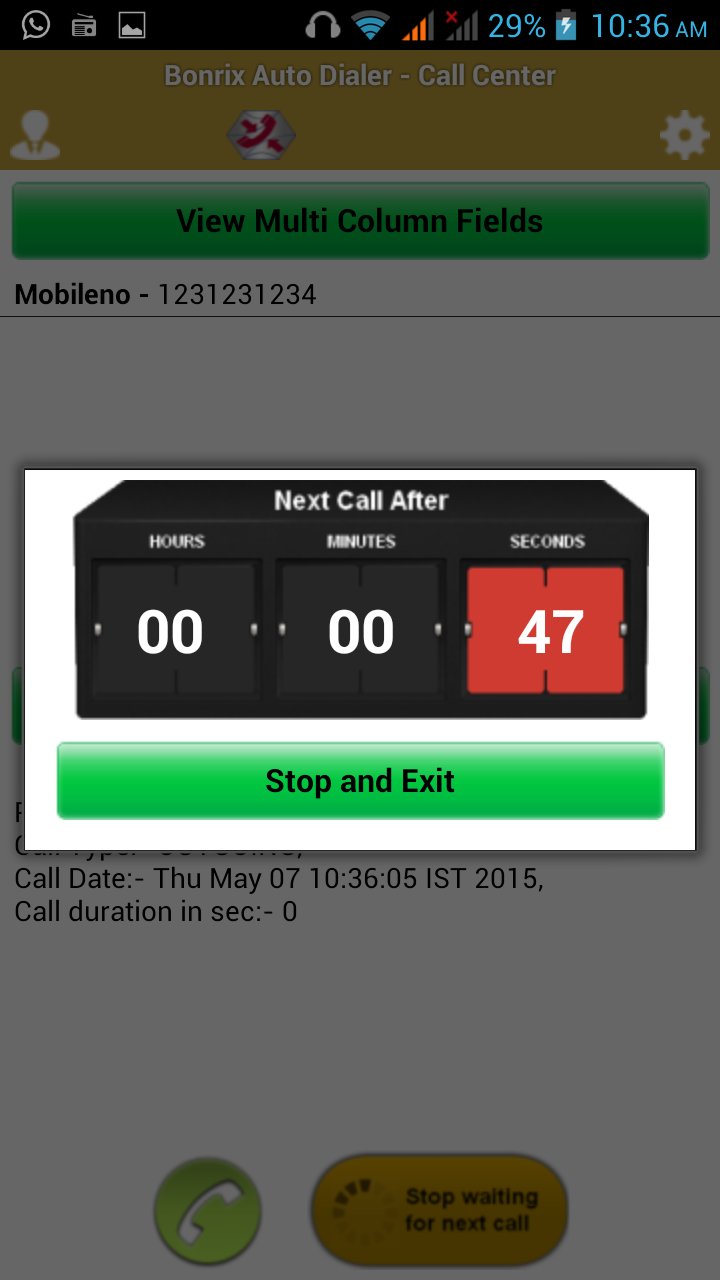The height and width of the screenshot is (1280, 720).
Task: Open the settings gear icon
Action: [x=685, y=135]
